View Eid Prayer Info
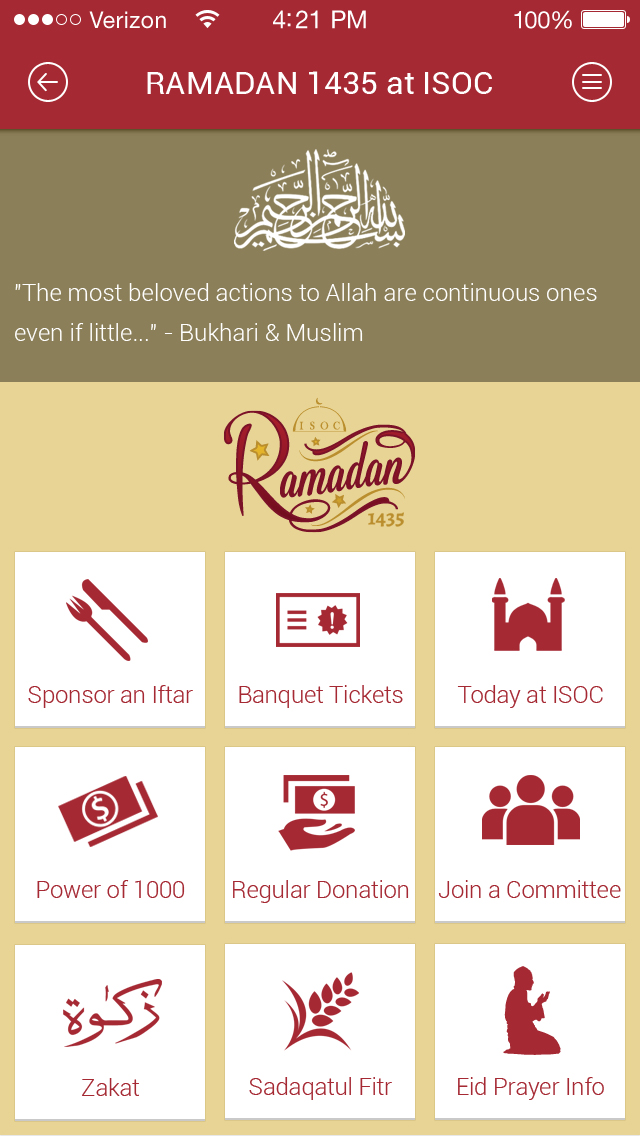This screenshot has width=640, height=1136. [530, 1030]
